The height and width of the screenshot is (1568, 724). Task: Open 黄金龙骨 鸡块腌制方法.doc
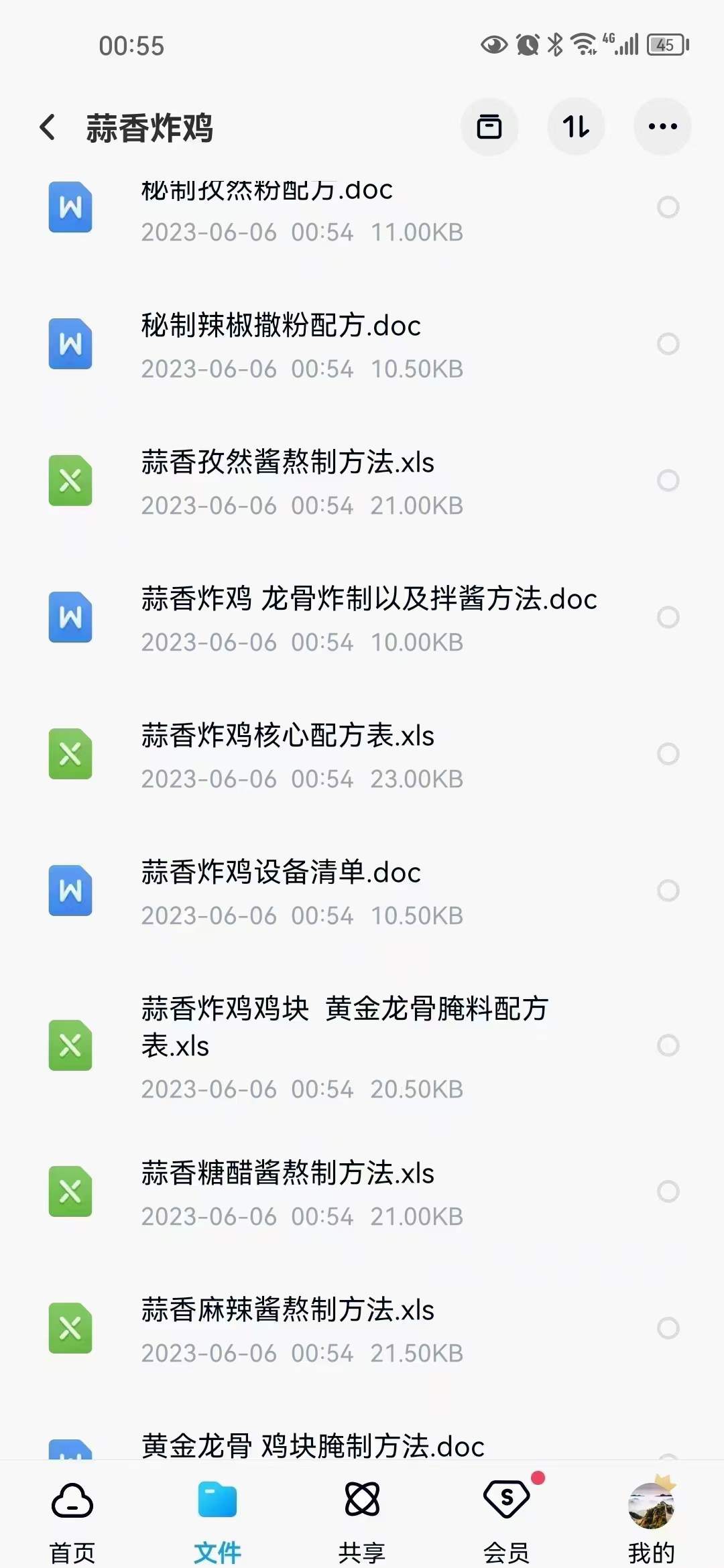(313, 1446)
